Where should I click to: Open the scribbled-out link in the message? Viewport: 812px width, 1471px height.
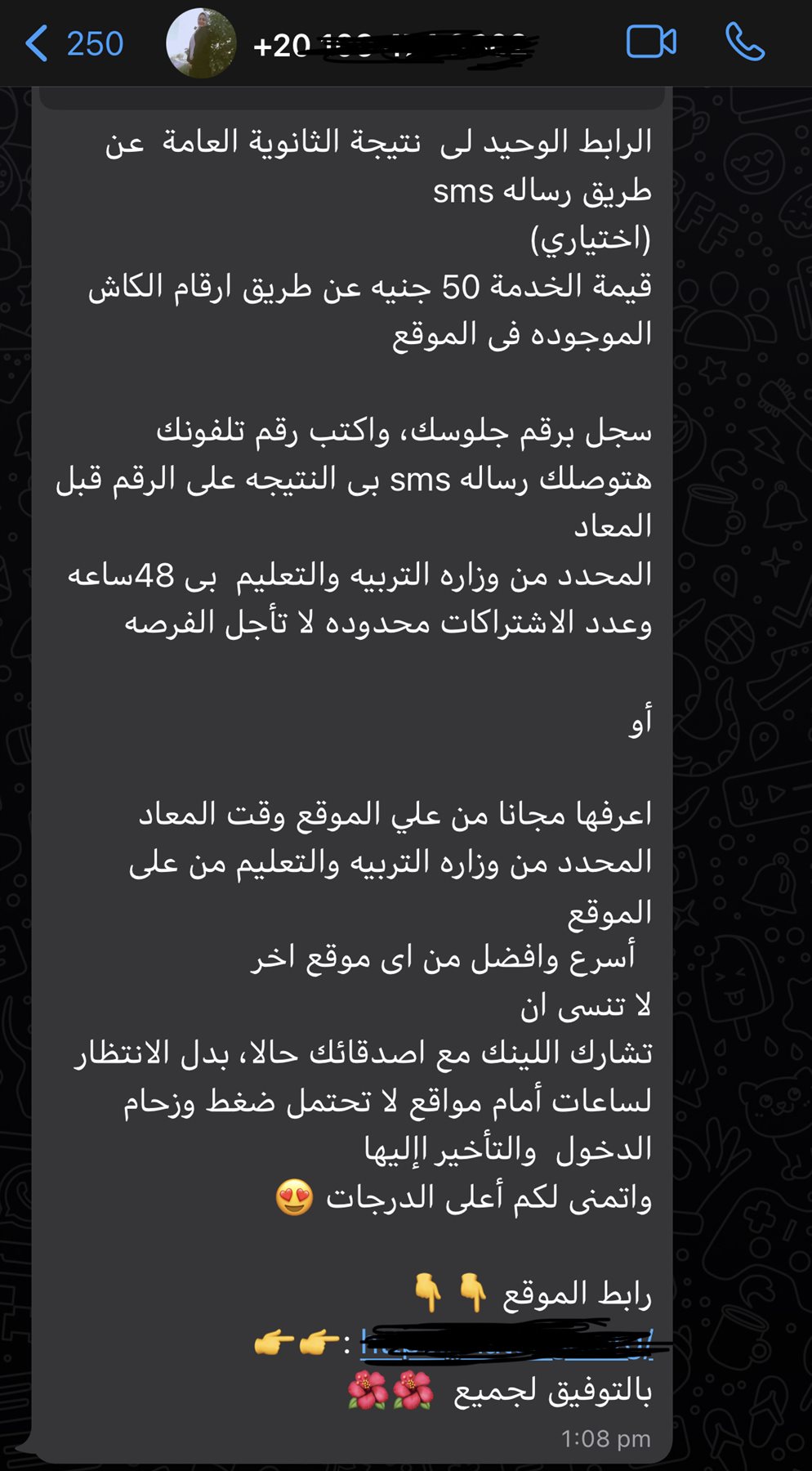506,1343
